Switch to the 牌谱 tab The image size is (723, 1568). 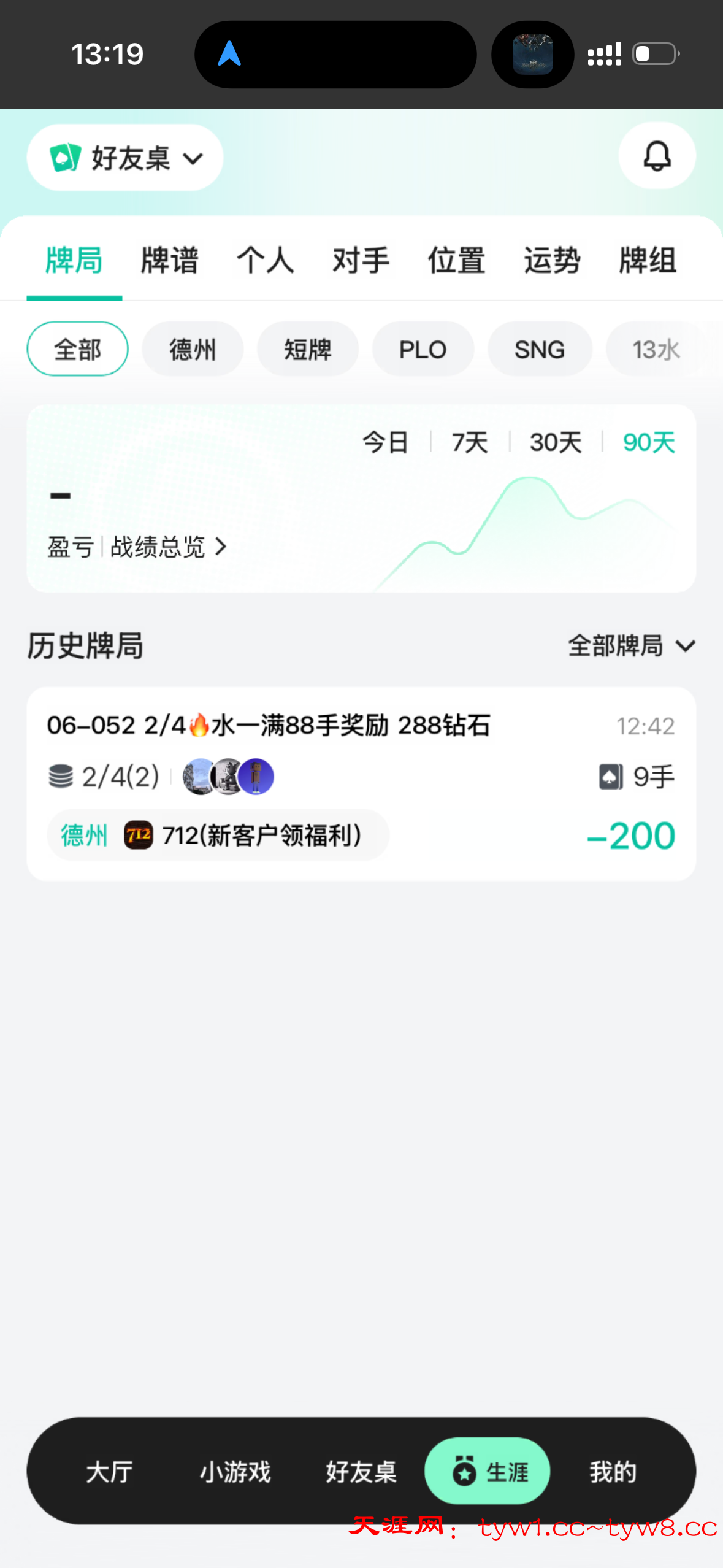(170, 260)
